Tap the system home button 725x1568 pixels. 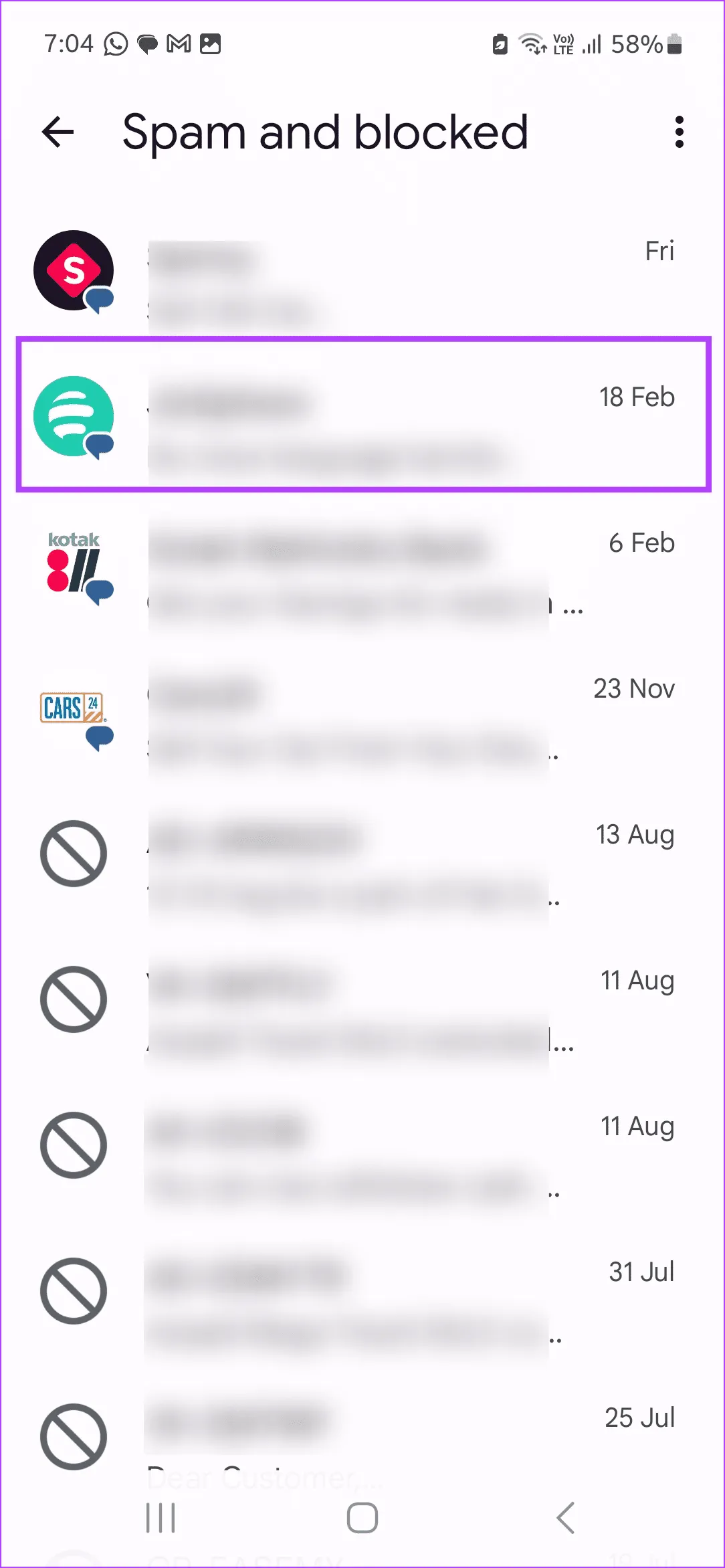coord(362,1517)
